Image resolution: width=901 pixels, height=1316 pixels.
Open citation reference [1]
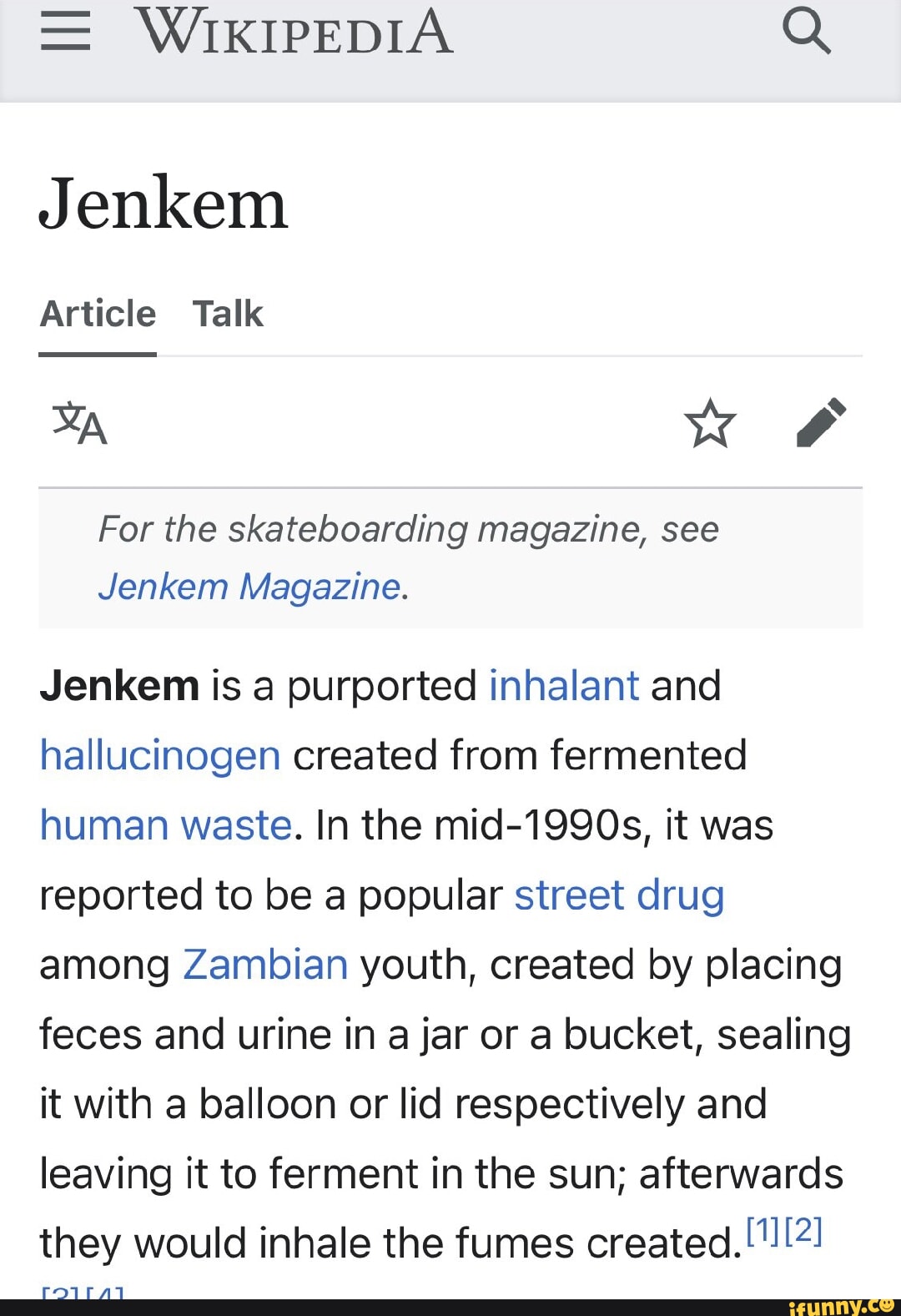coord(763,1231)
